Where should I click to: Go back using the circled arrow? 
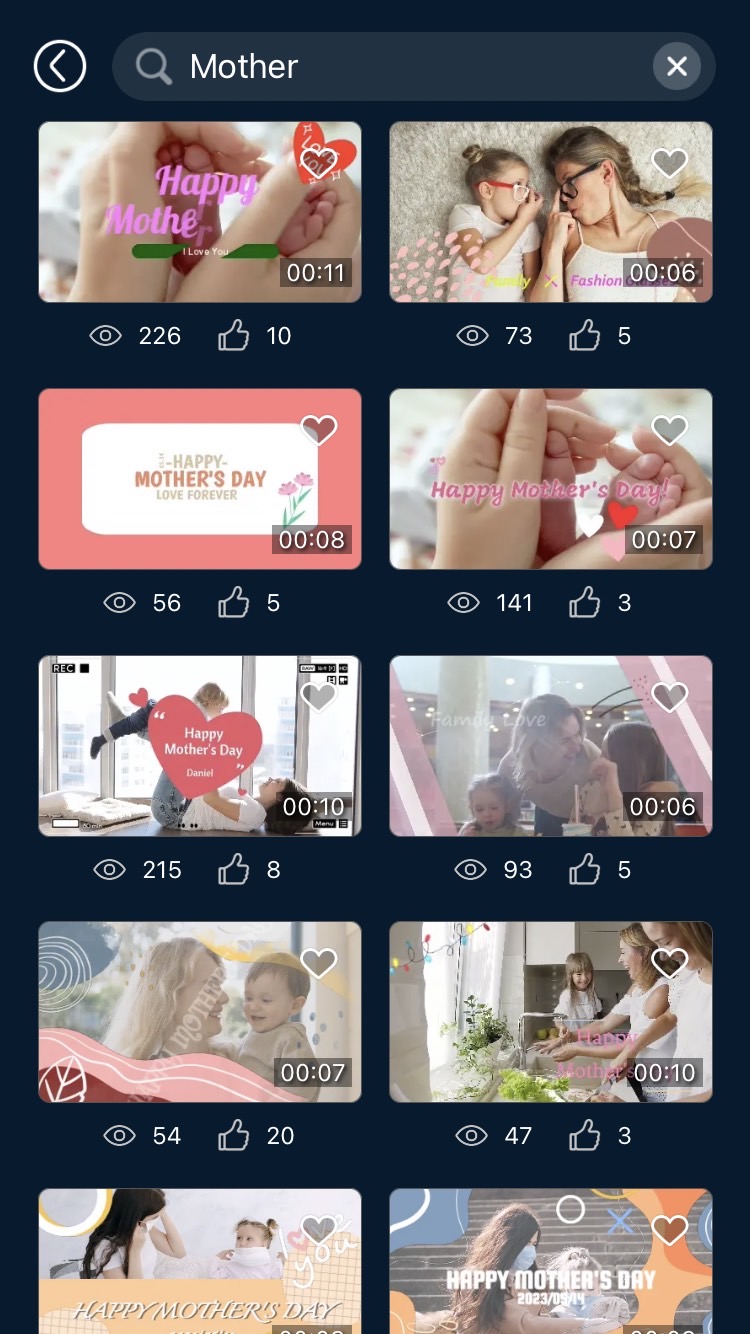pos(60,66)
